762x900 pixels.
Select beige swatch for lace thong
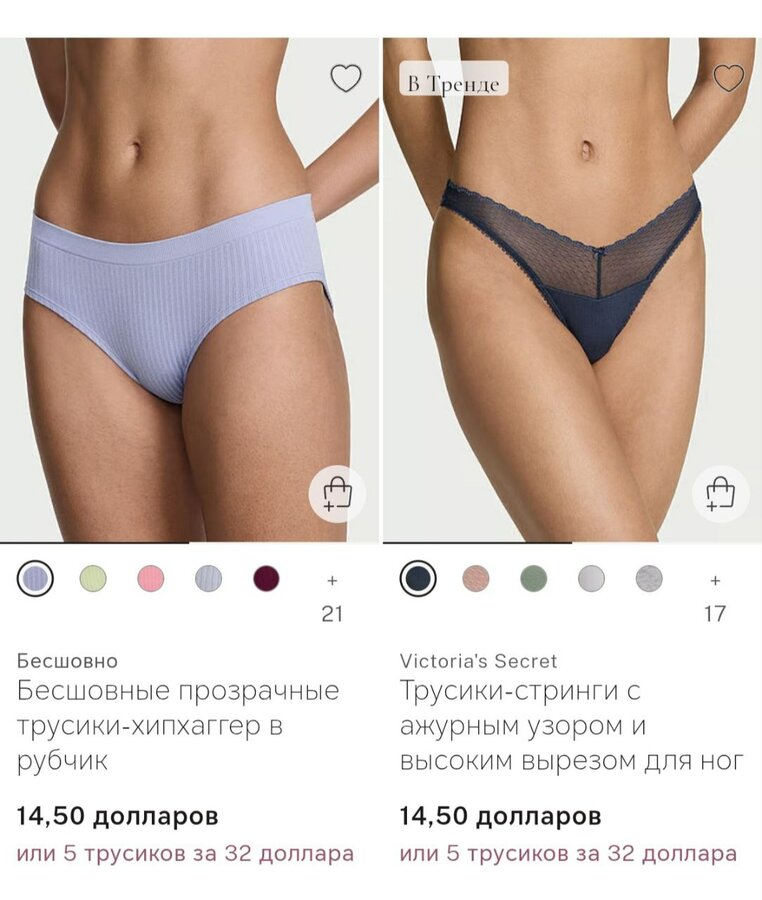[x=476, y=578]
